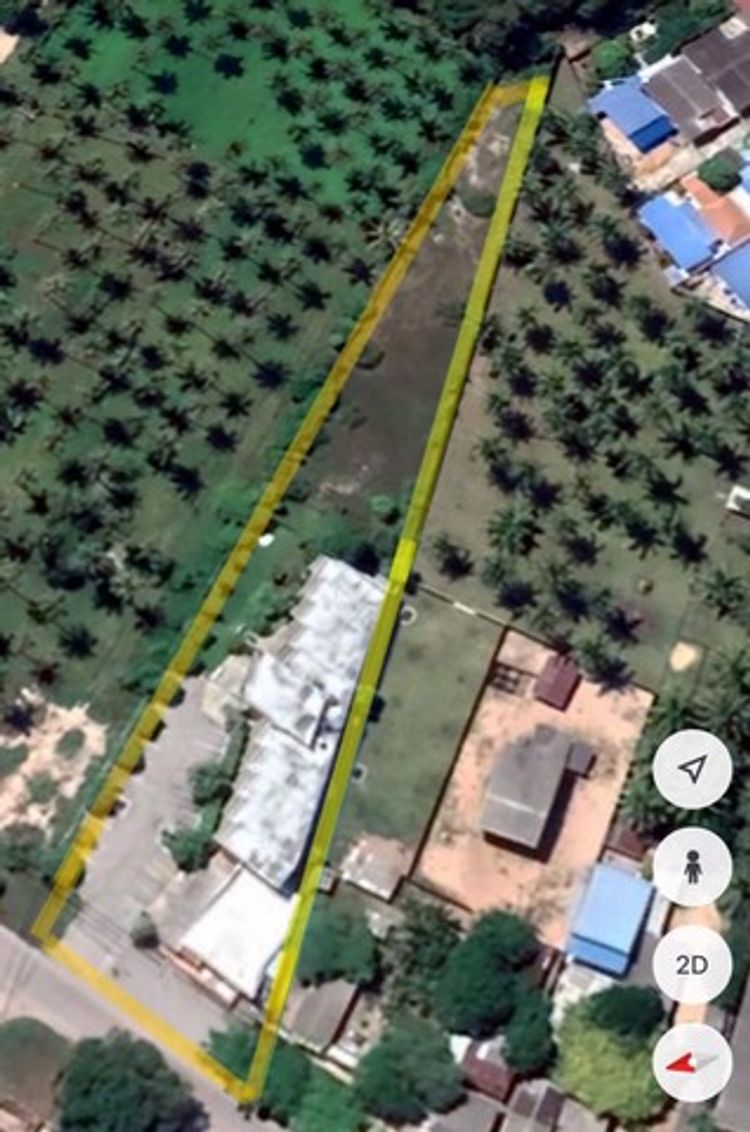
Task: Reset orientation with the compass button
Action: click(692, 1062)
